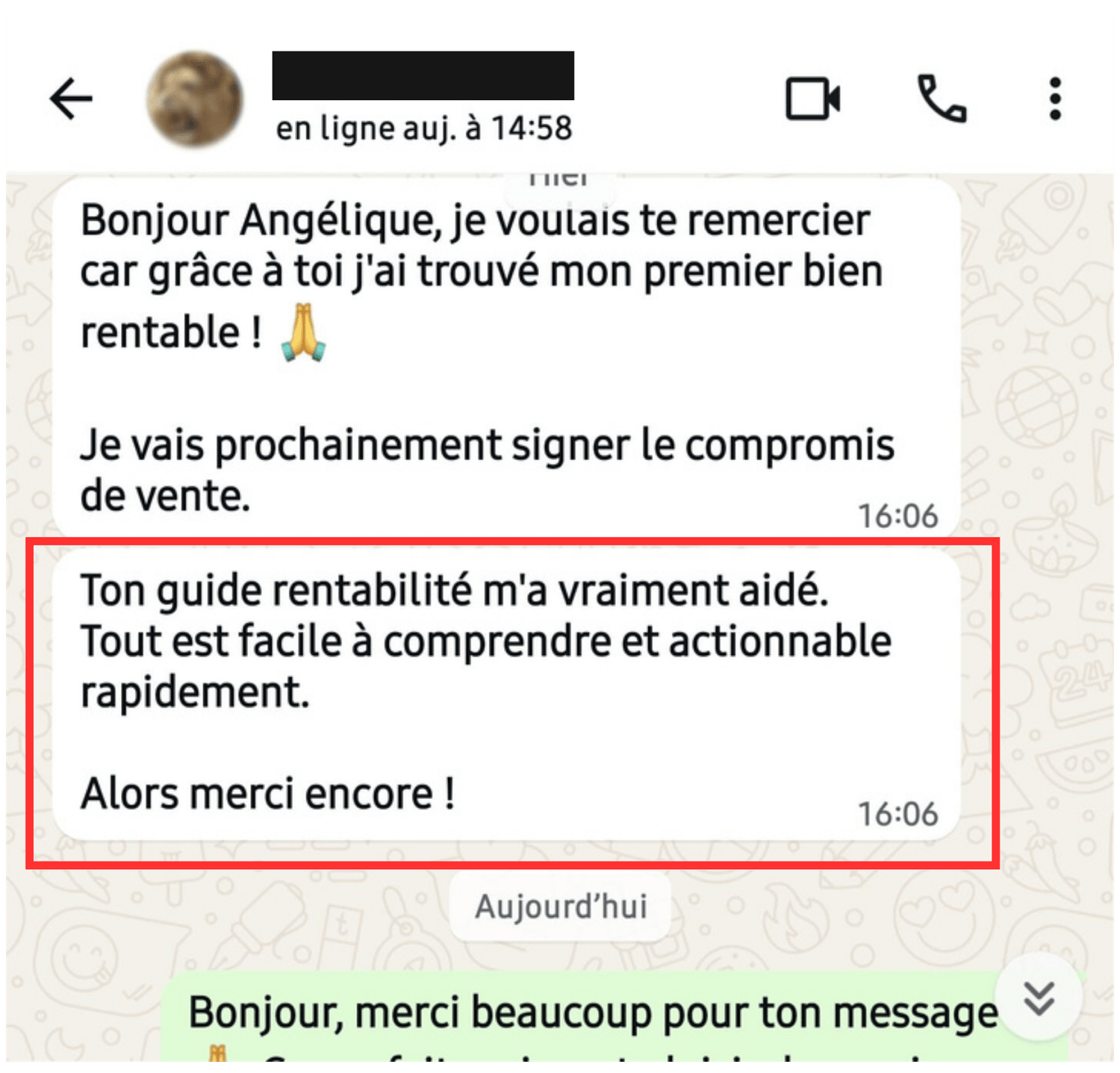
Task: Go back to the chat list
Action: click(x=71, y=99)
